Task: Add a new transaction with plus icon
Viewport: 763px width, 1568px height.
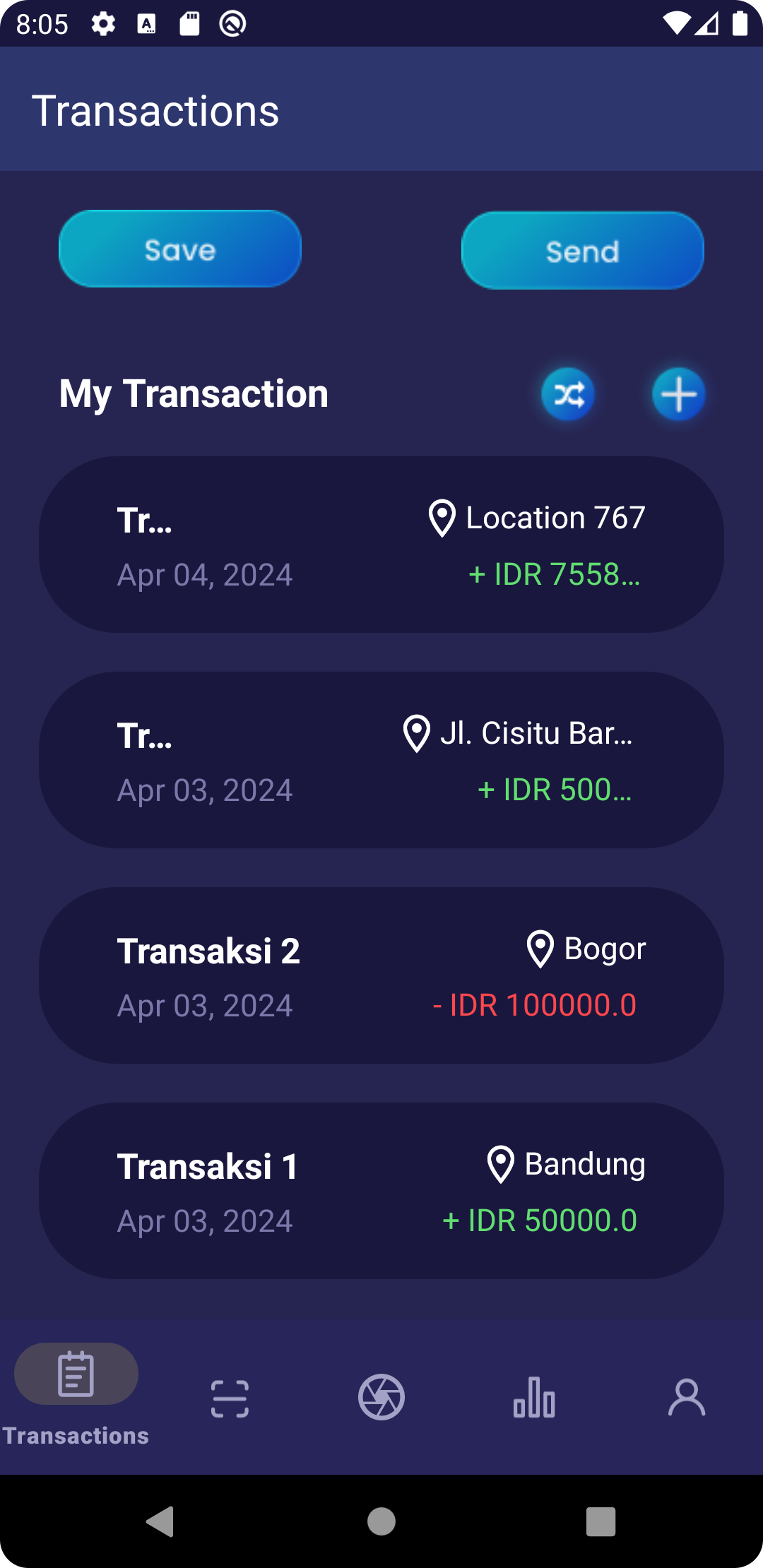Action: 679,394
